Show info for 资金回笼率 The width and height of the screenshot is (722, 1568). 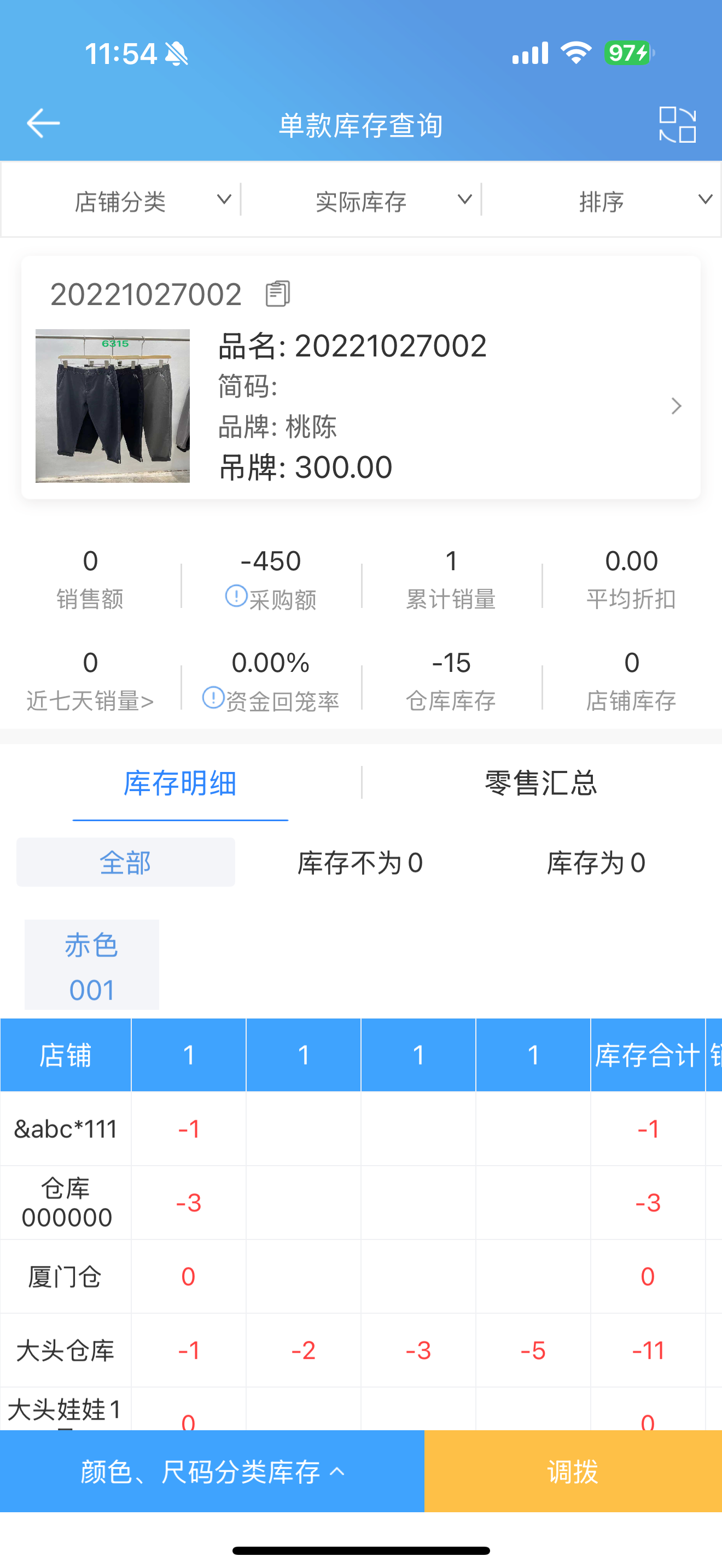click(x=213, y=698)
